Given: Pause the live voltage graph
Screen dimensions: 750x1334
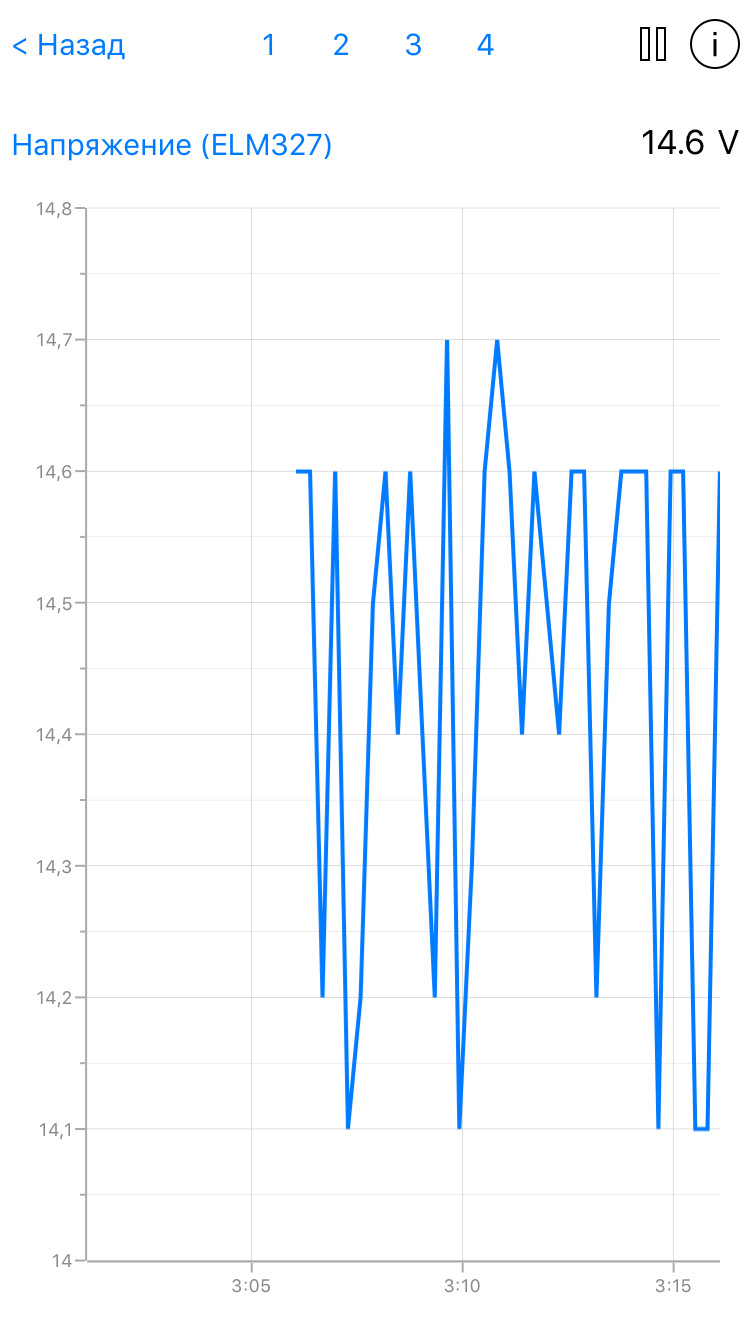Looking at the screenshot, I should [653, 44].
